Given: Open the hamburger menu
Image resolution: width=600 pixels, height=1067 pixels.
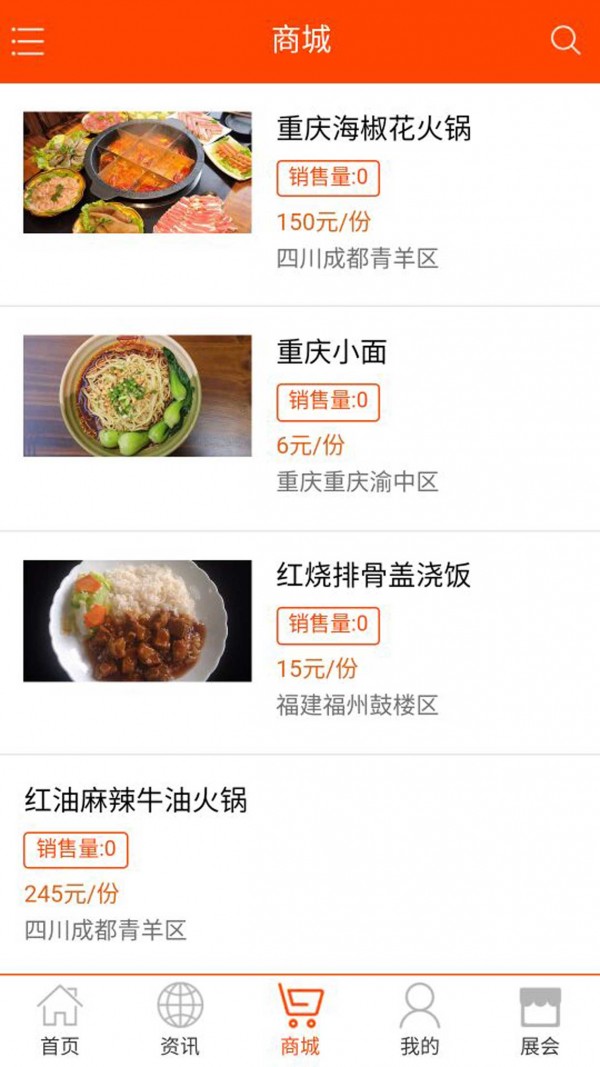Looking at the screenshot, I should tap(28, 41).
